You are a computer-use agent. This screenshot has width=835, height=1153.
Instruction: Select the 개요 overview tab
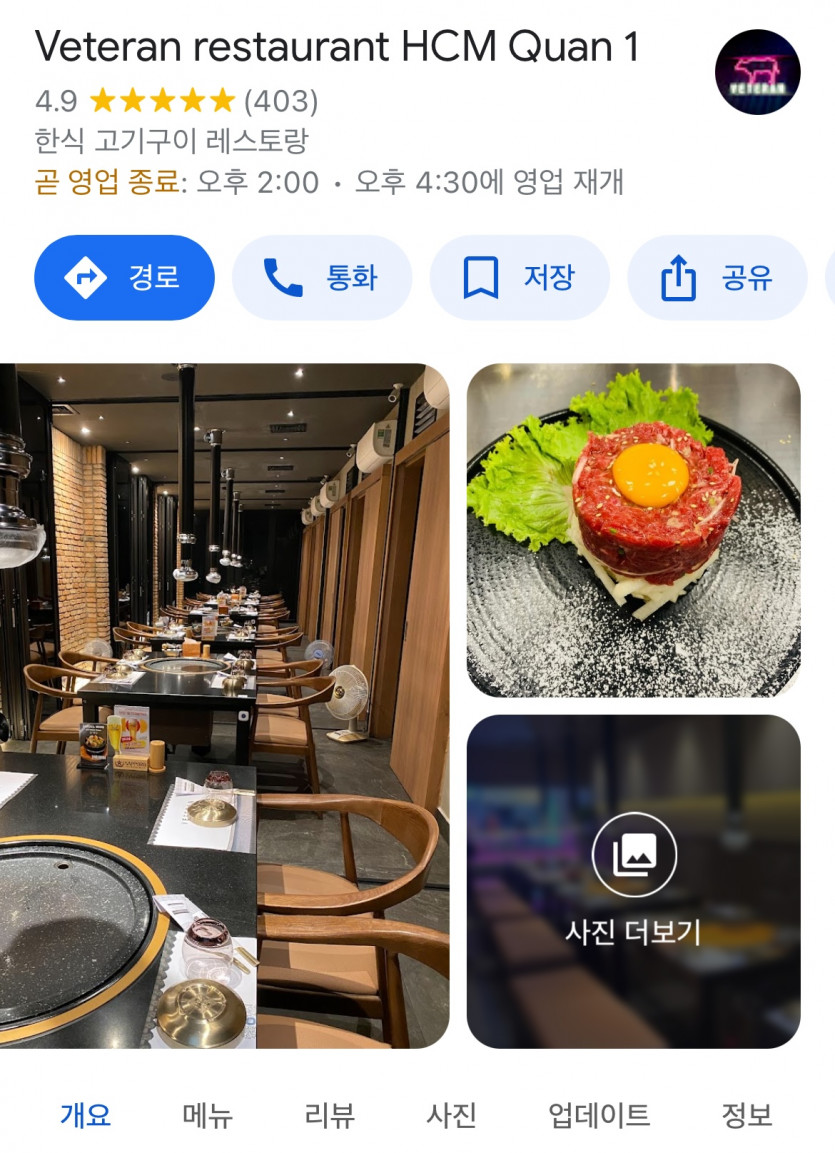(x=85, y=1115)
